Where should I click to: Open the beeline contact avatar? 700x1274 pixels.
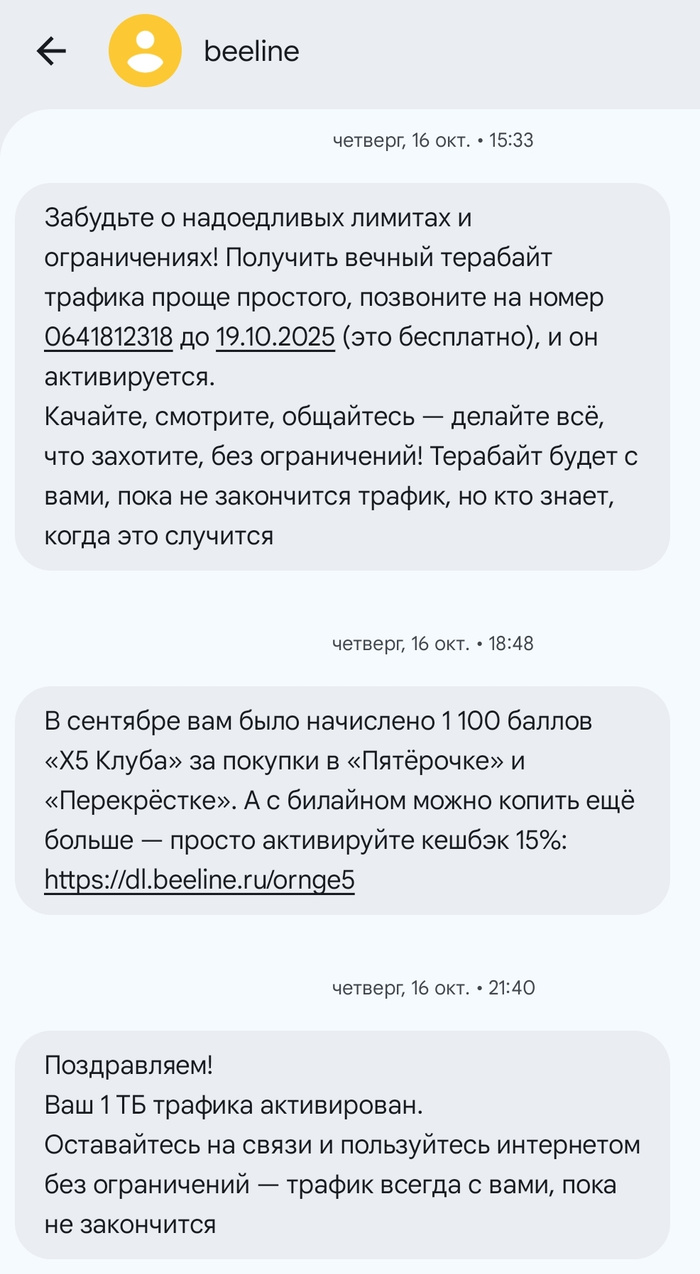145,51
